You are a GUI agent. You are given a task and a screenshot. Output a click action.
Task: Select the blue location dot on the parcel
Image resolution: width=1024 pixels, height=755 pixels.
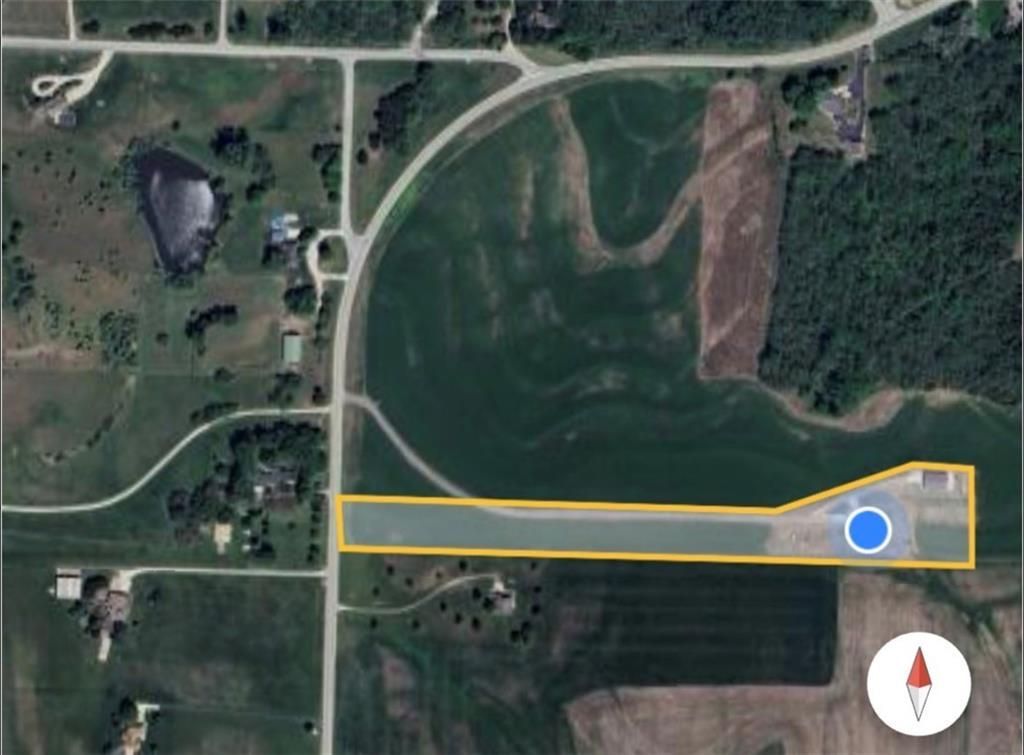pyautogui.click(x=868, y=530)
